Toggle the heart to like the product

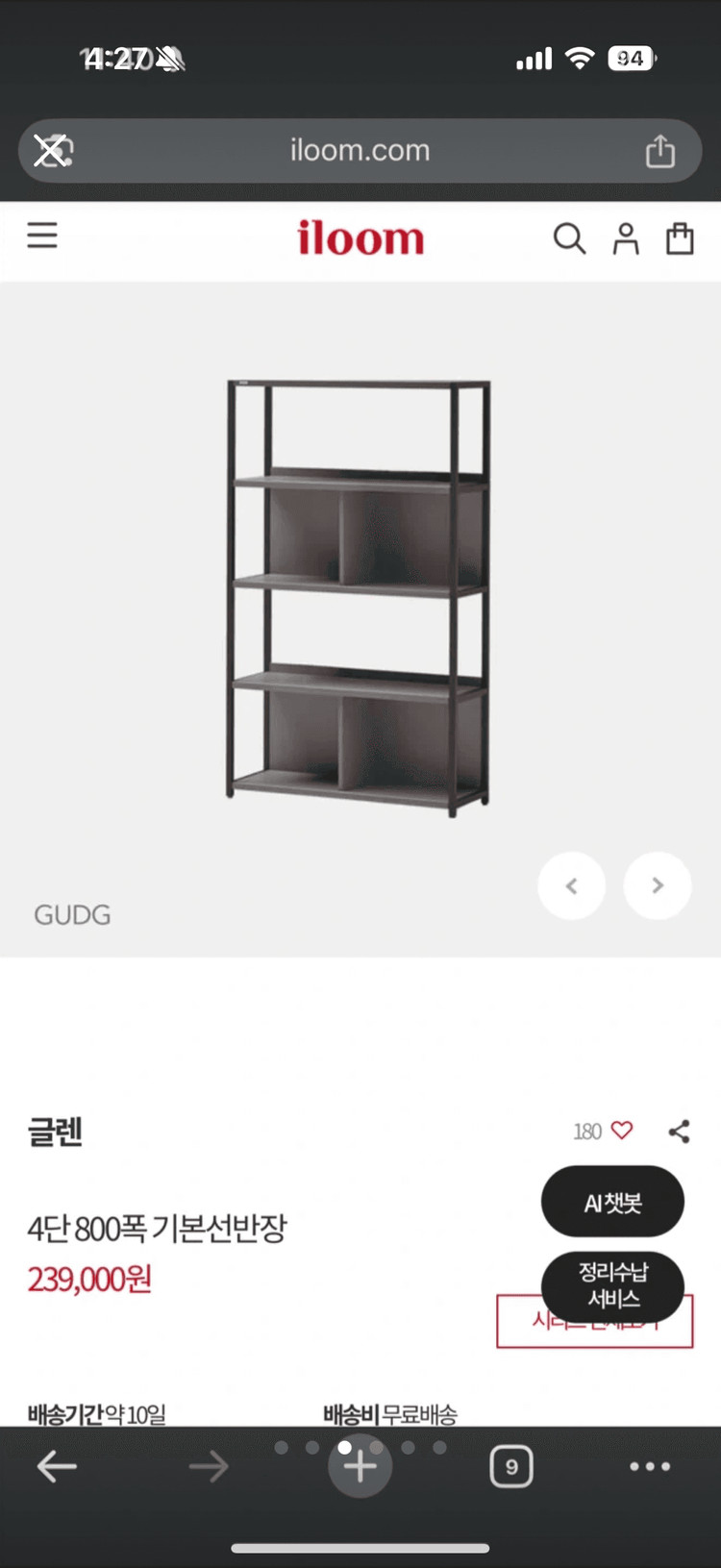point(623,1132)
